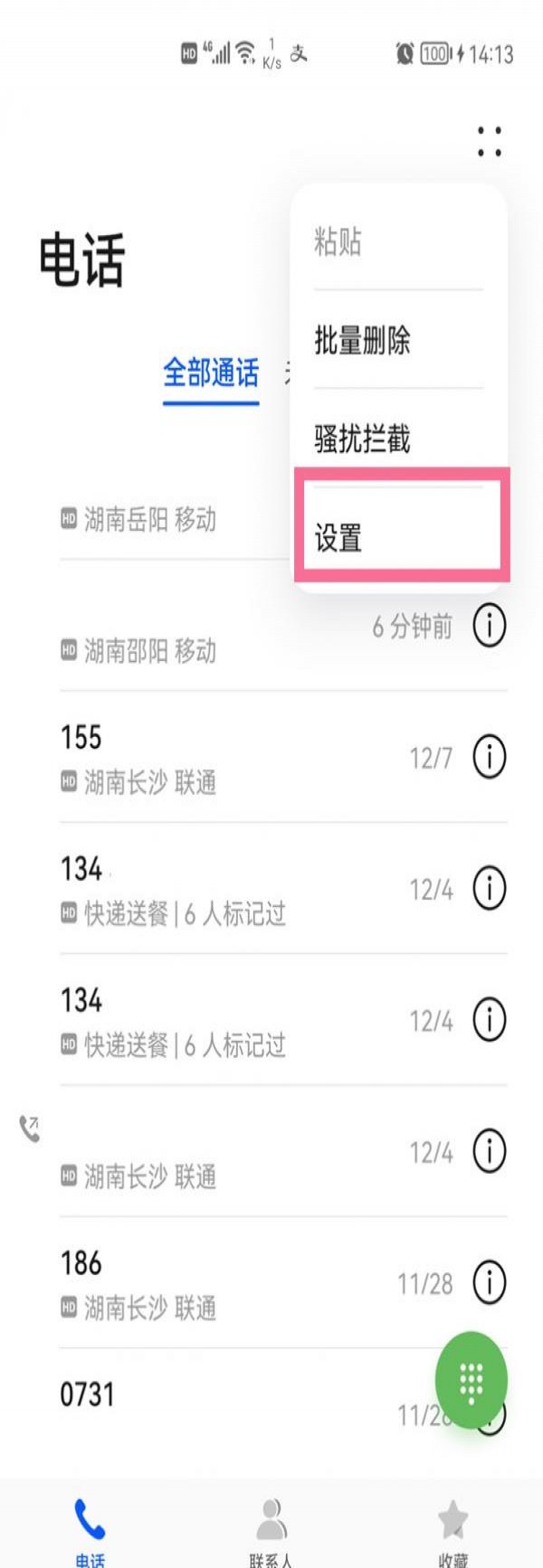Open the four-dot overflow menu
Image resolution: width=543 pixels, height=1568 pixels.
point(490,142)
